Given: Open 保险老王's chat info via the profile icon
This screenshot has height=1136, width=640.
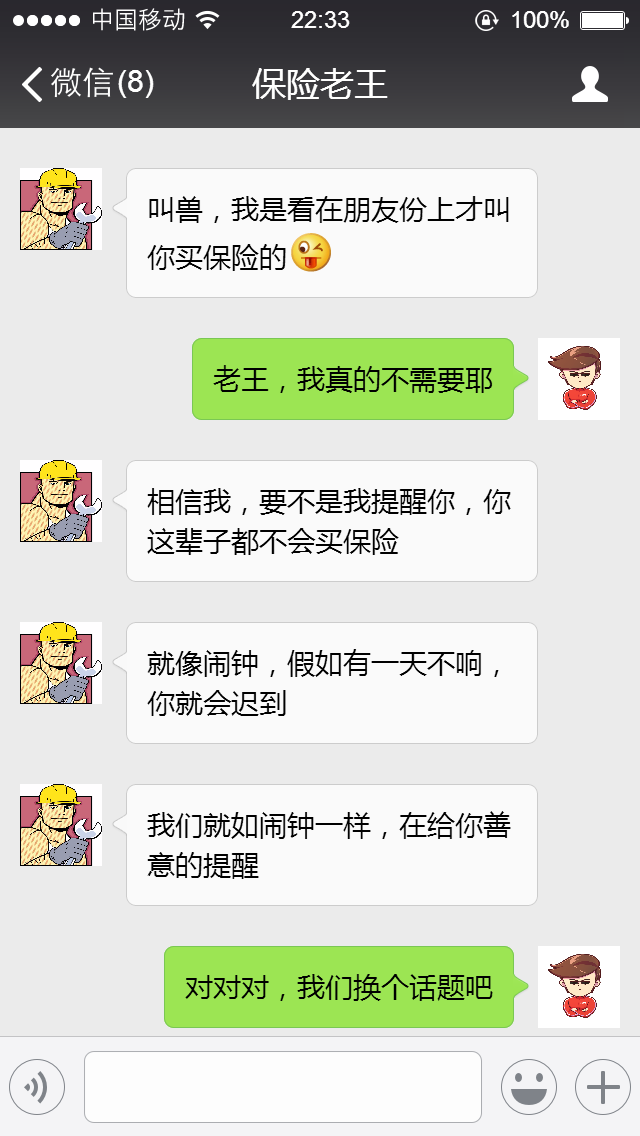Looking at the screenshot, I should [x=589, y=85].
